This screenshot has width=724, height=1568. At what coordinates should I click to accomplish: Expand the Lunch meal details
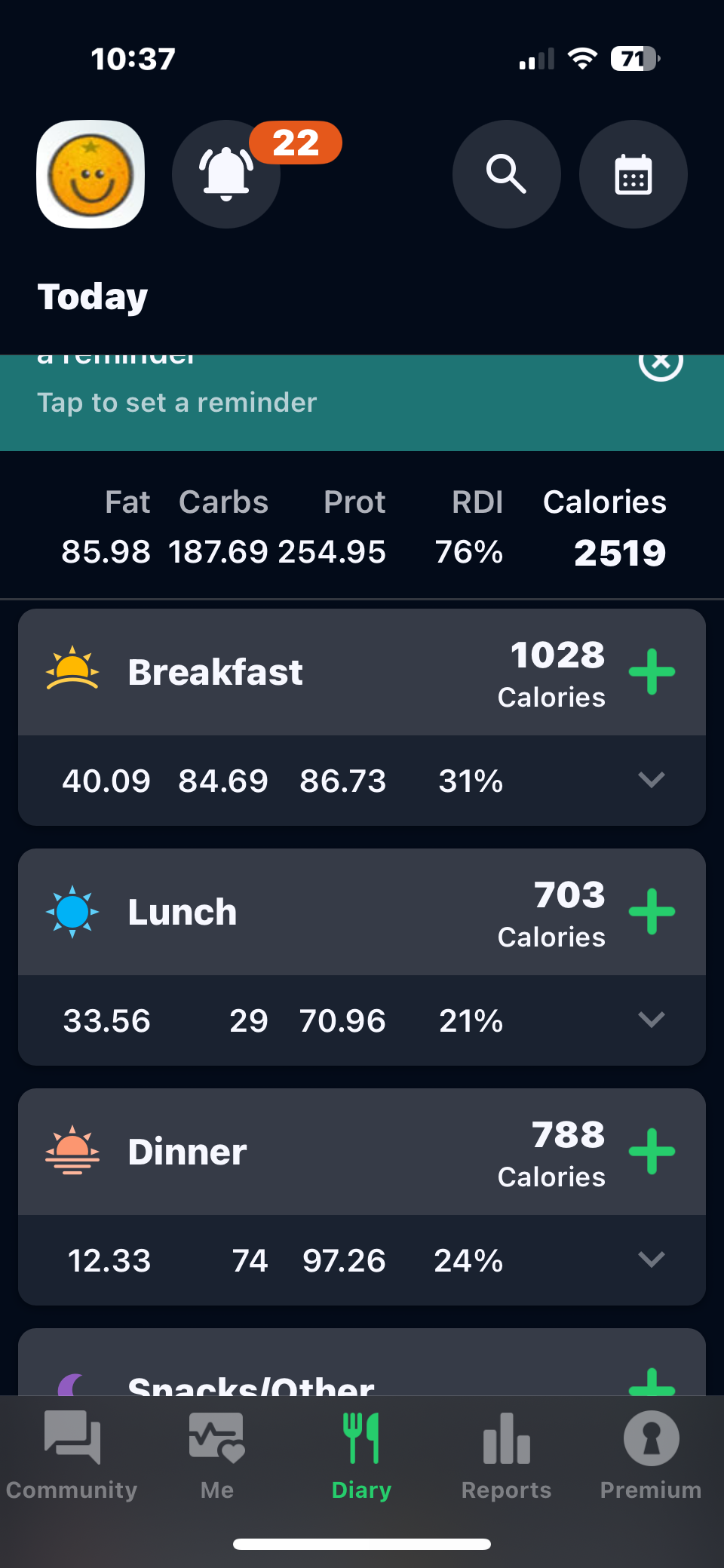[651, 1020]
